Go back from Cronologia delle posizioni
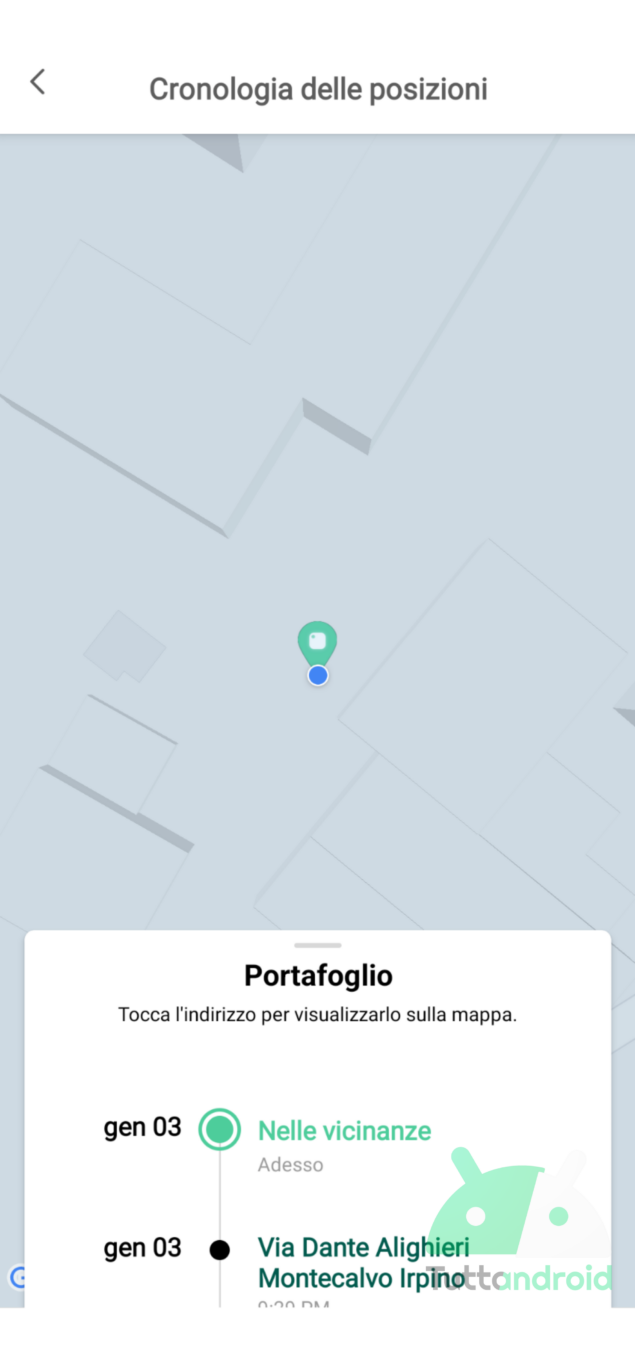Viewport: 635px width, 1345px height. click(x=38, y=82)
